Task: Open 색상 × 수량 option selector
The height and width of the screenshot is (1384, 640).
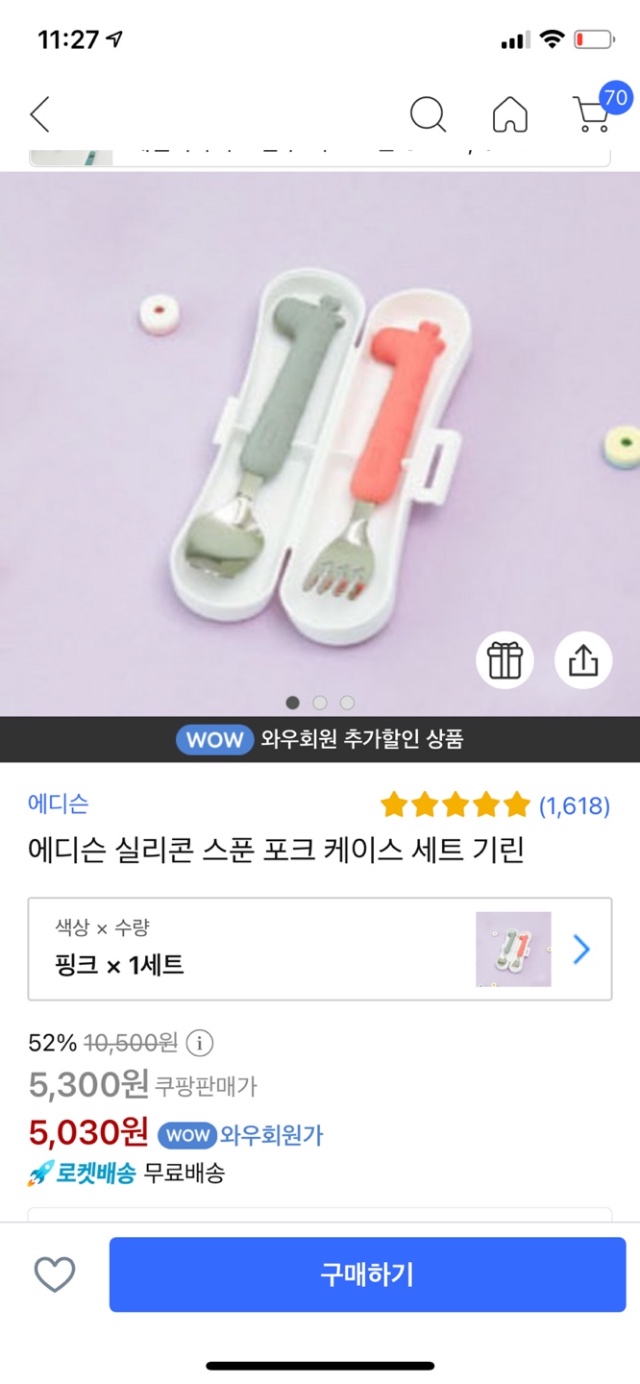Action: (x=320, y=949)
